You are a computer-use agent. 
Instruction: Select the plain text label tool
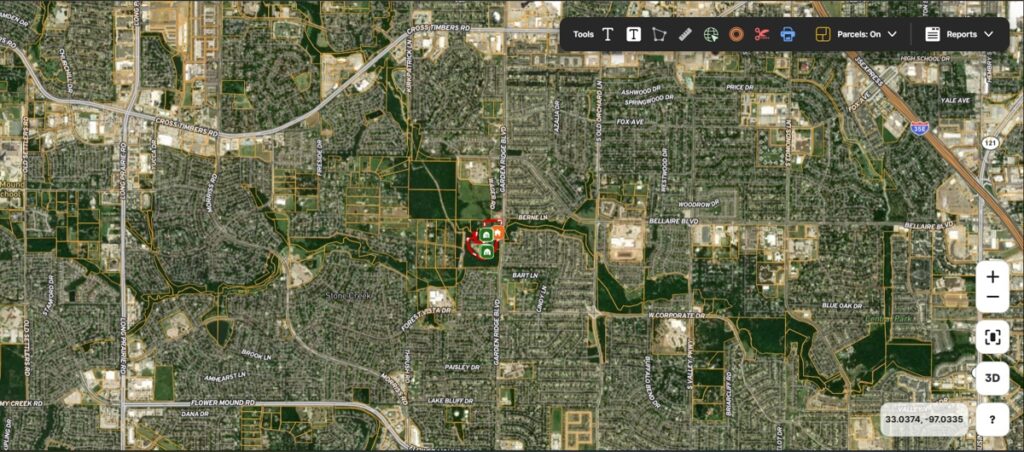tap(607, 34)
